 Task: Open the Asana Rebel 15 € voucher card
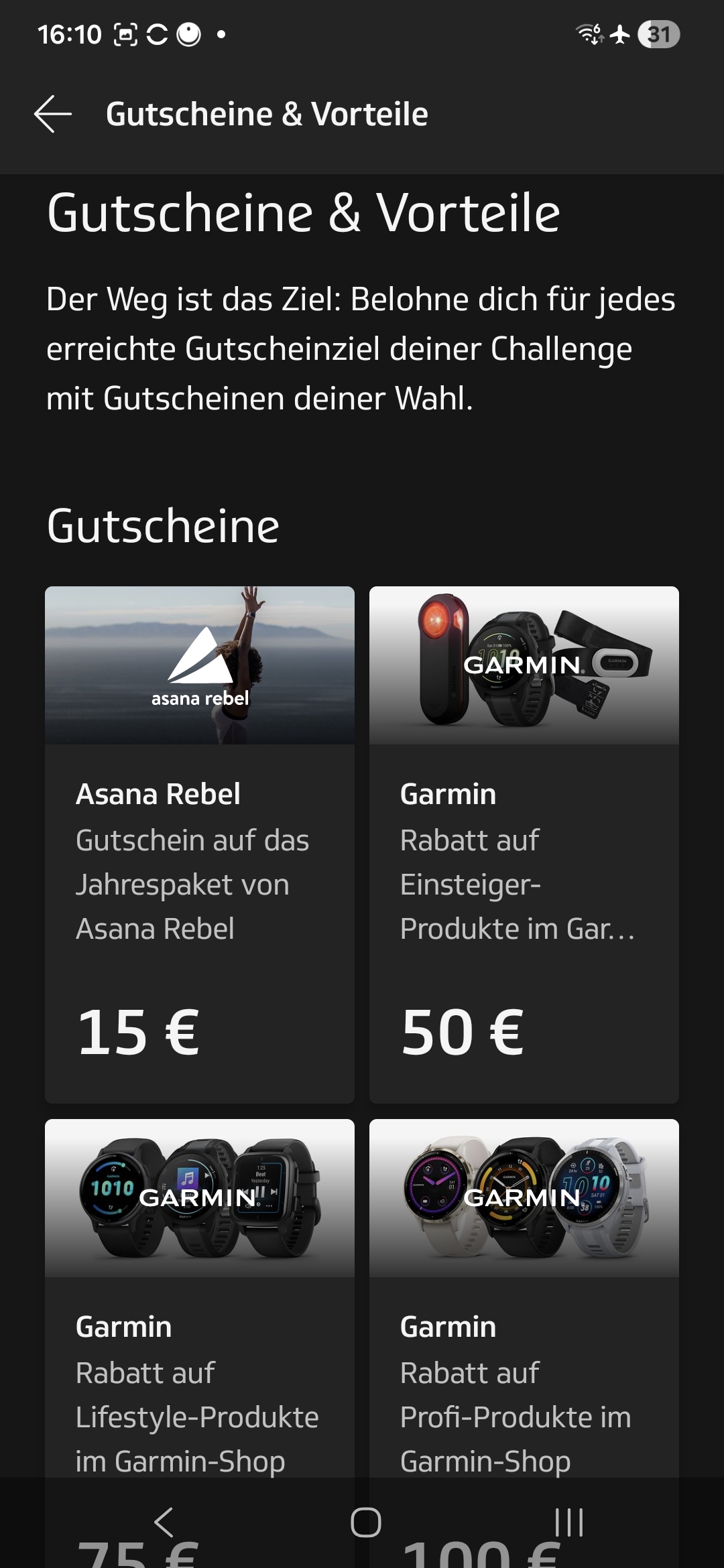(199, 844)
